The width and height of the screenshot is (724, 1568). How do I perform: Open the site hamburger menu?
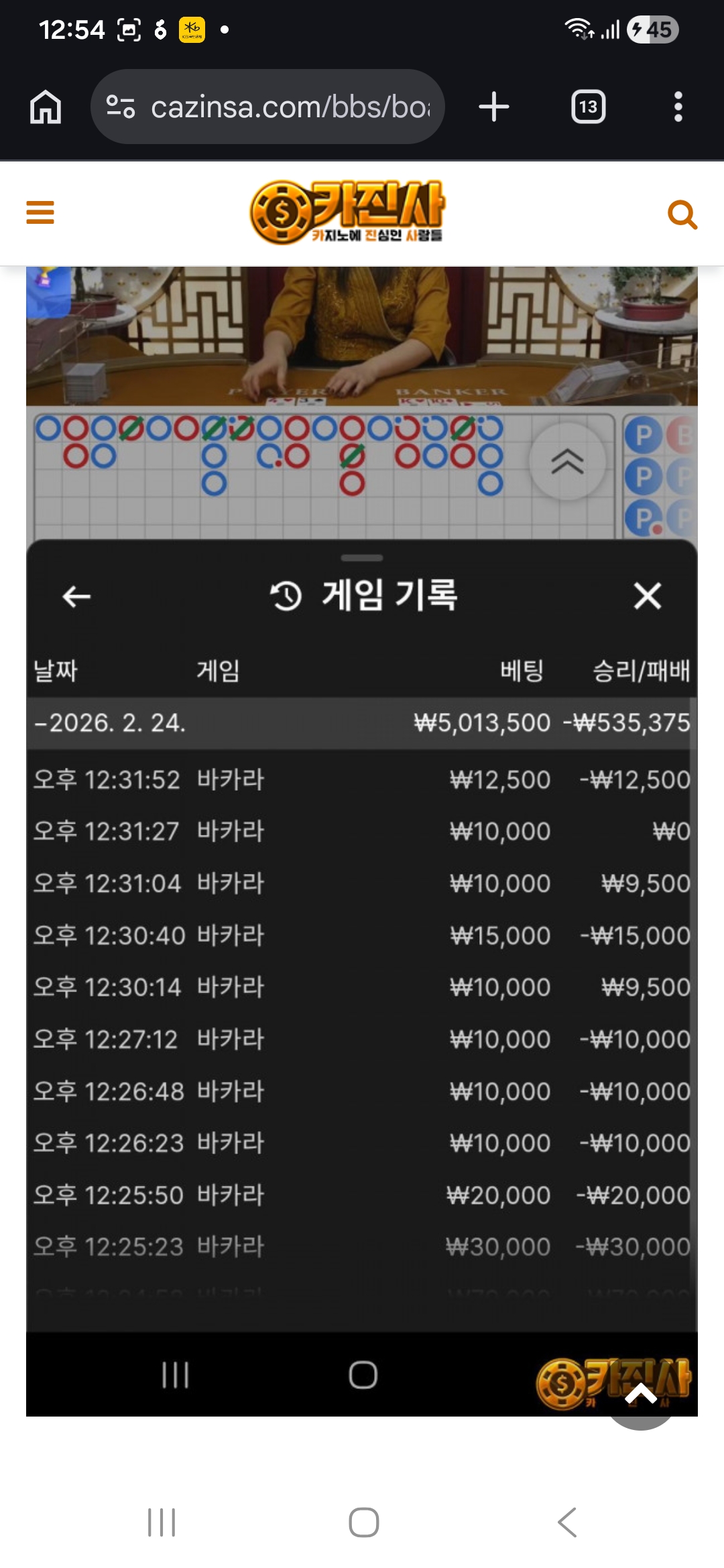[x=40, y=212]
